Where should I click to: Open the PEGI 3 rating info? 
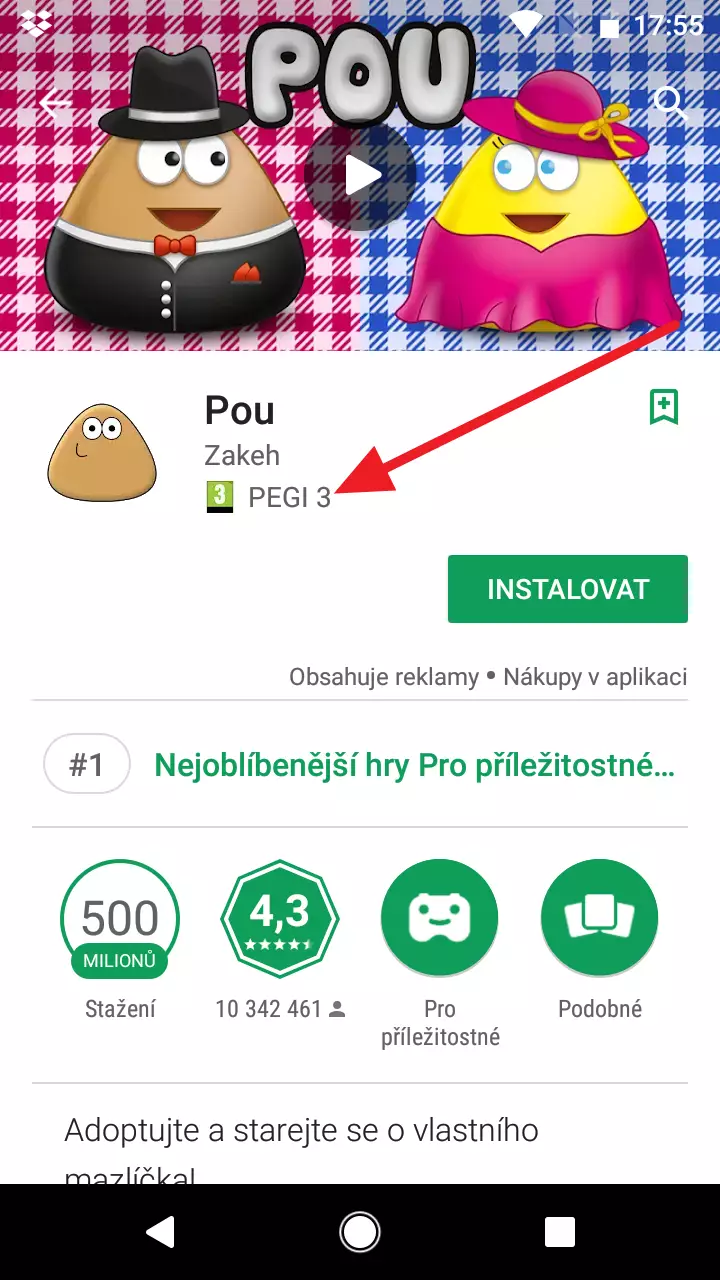[268, 497]
